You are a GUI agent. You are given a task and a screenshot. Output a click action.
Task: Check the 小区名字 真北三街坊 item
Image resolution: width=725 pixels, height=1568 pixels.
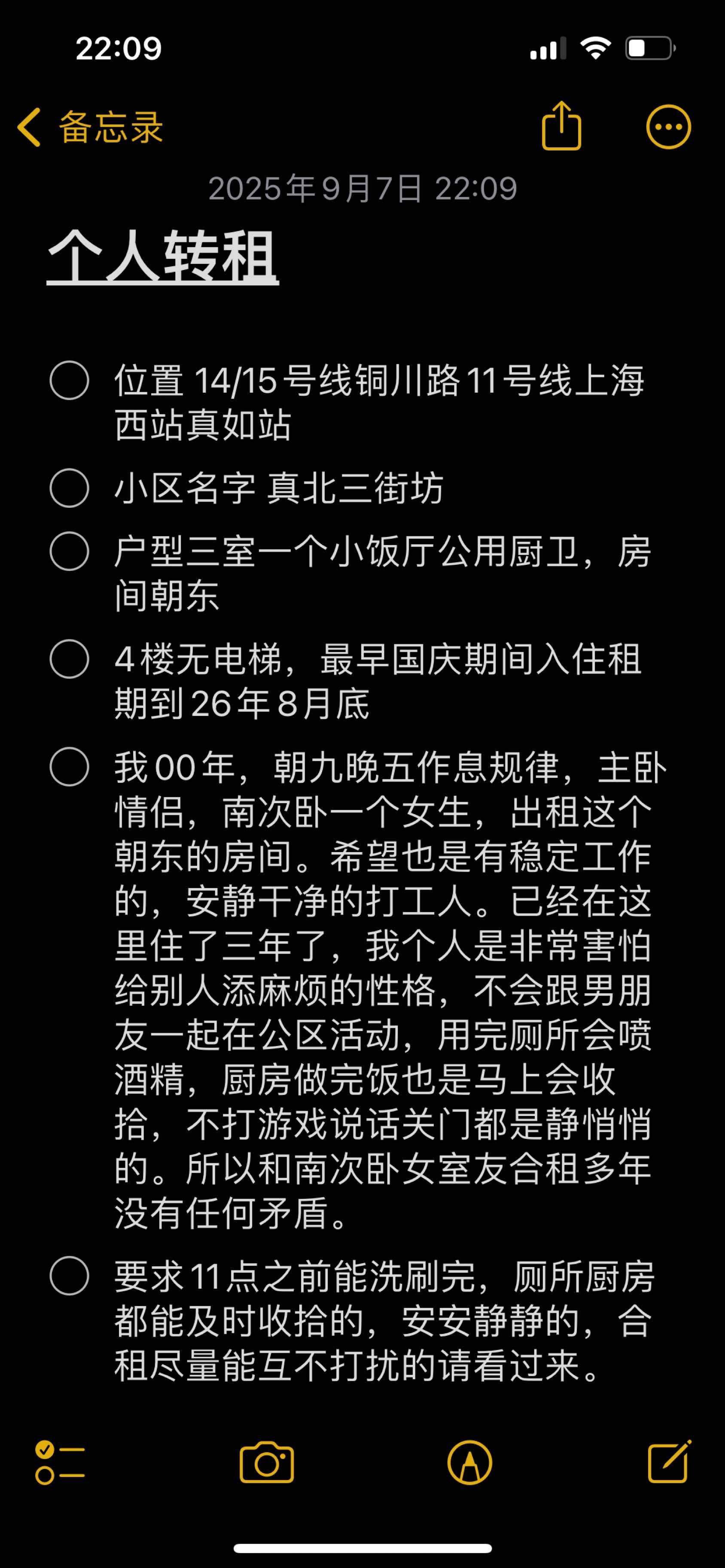[70, 488]
